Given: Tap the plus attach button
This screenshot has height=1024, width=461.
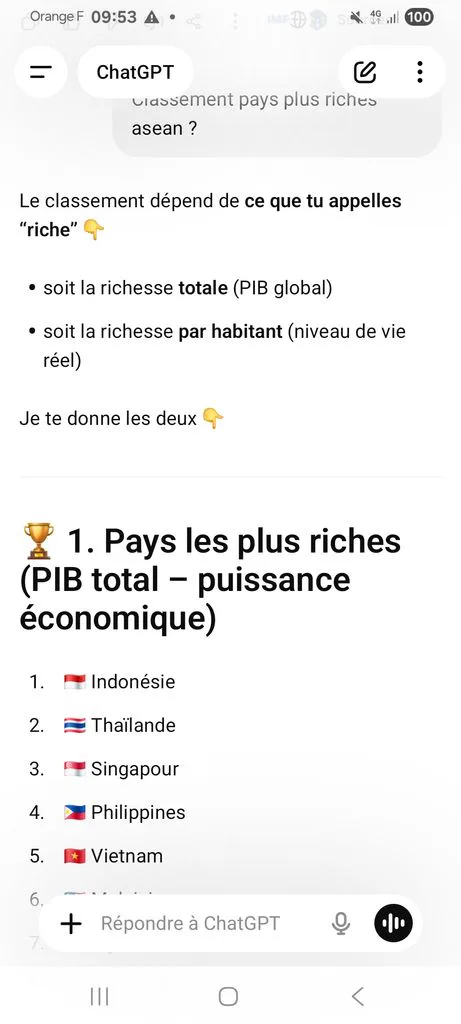Looking at the screenshot, I should (x=71, y=923).
